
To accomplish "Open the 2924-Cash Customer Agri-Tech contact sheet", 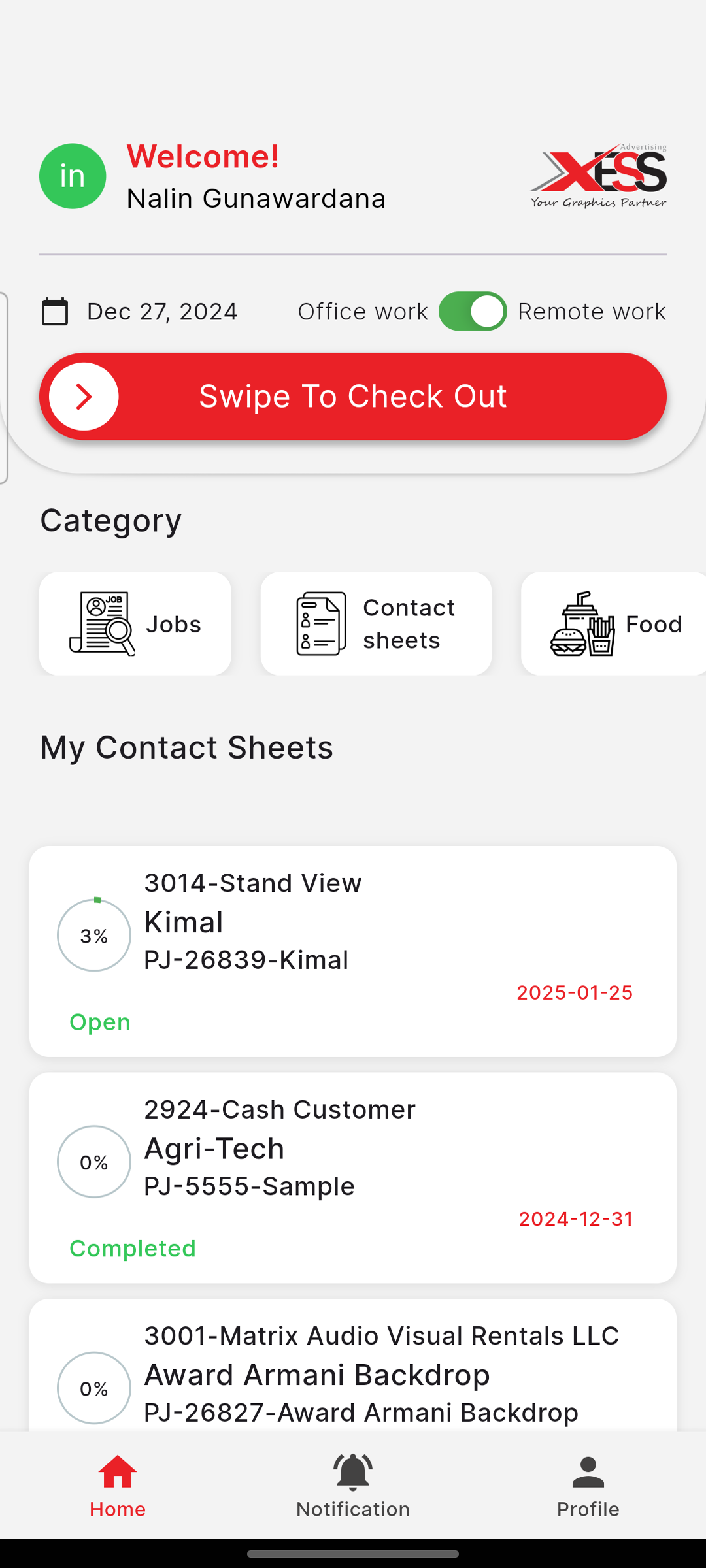I will pyautogui.click(x=353, y=1176).
